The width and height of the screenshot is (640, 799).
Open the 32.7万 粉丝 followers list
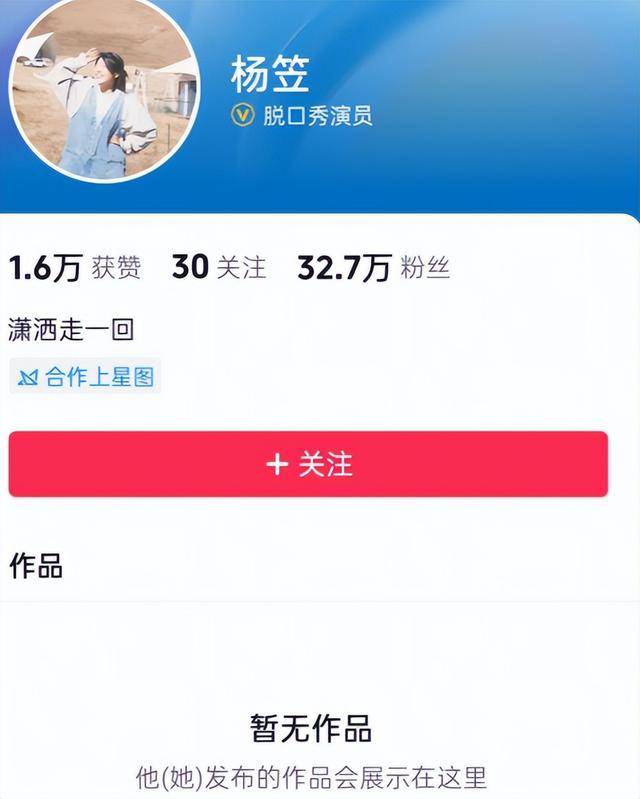point(373,268)
